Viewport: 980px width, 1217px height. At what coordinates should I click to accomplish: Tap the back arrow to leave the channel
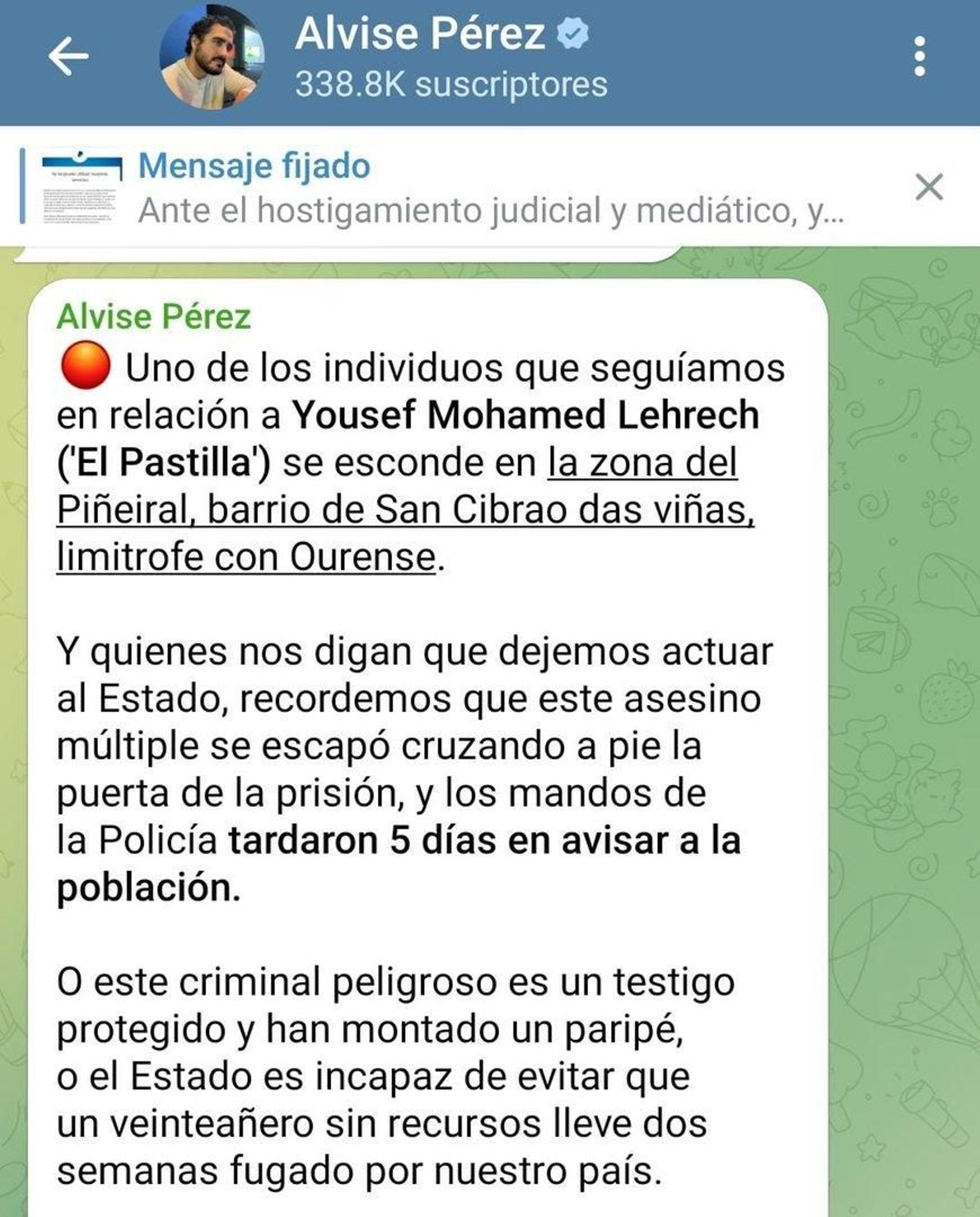(x=67, y=54)
